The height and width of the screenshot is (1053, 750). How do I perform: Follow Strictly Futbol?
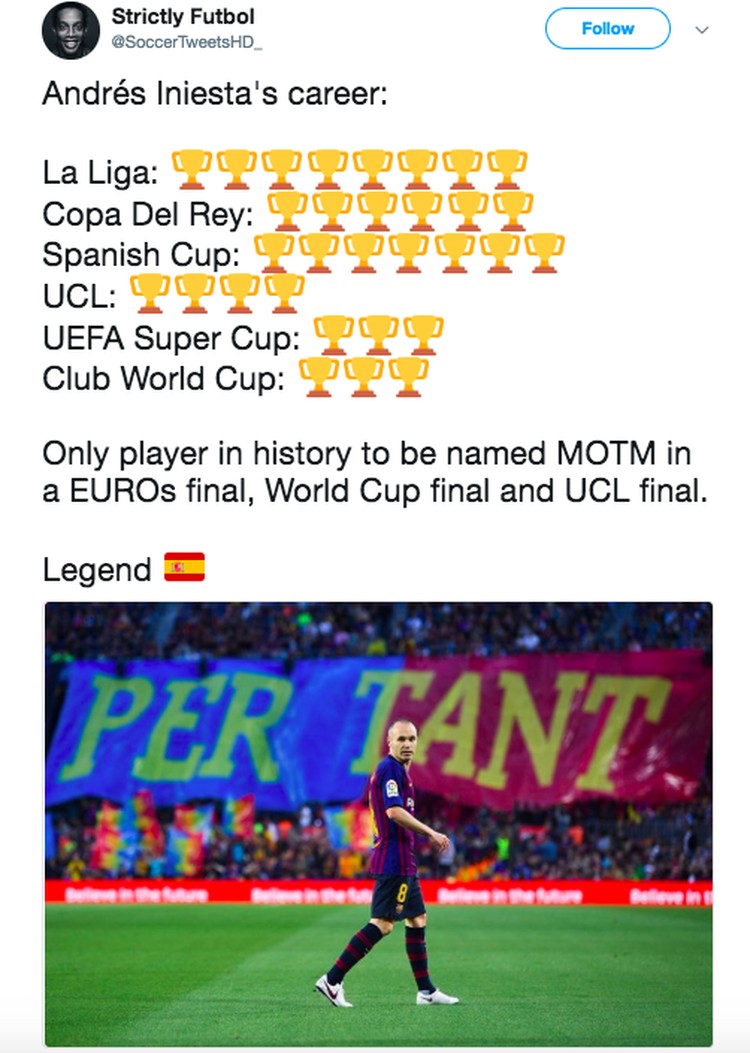[x=607, y=29]
